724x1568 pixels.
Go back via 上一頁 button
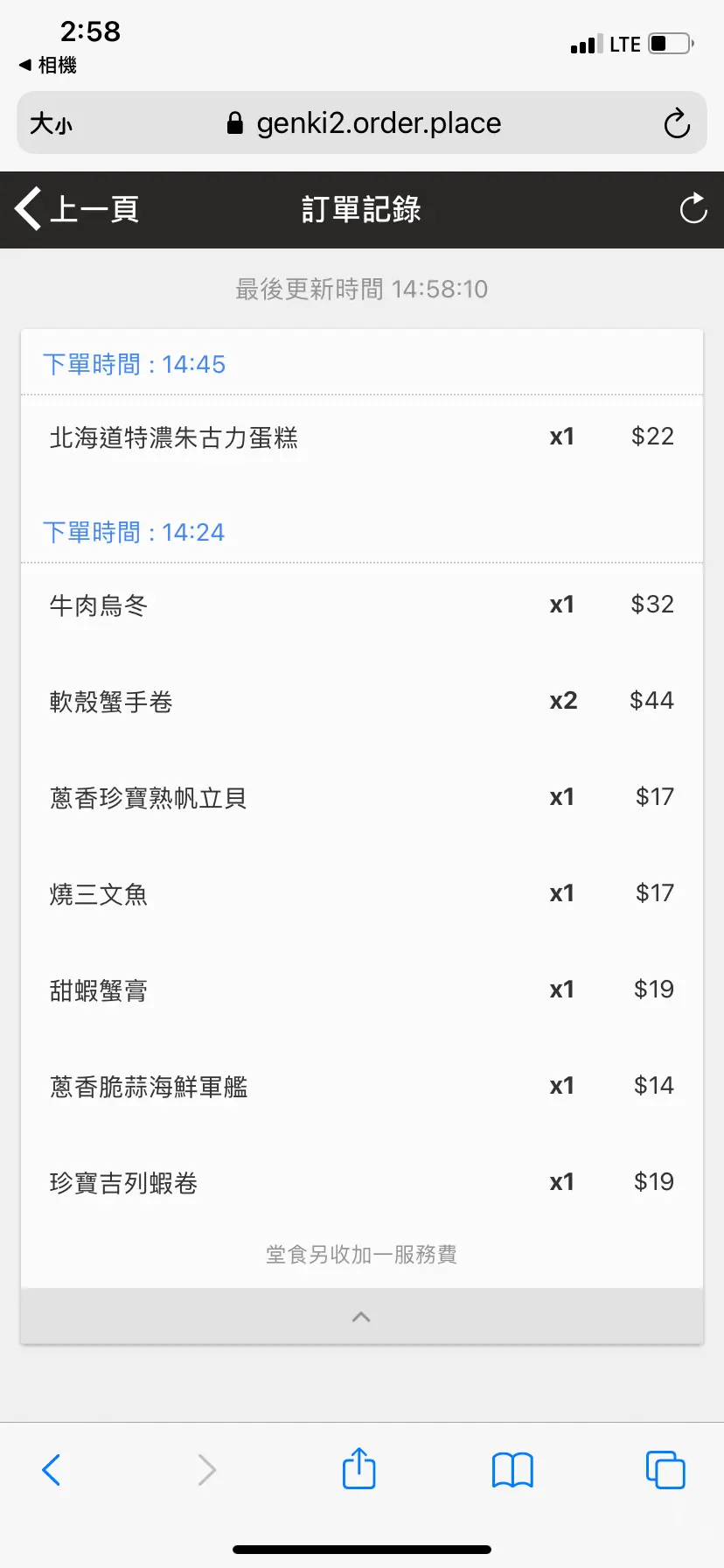coord(77,209)
